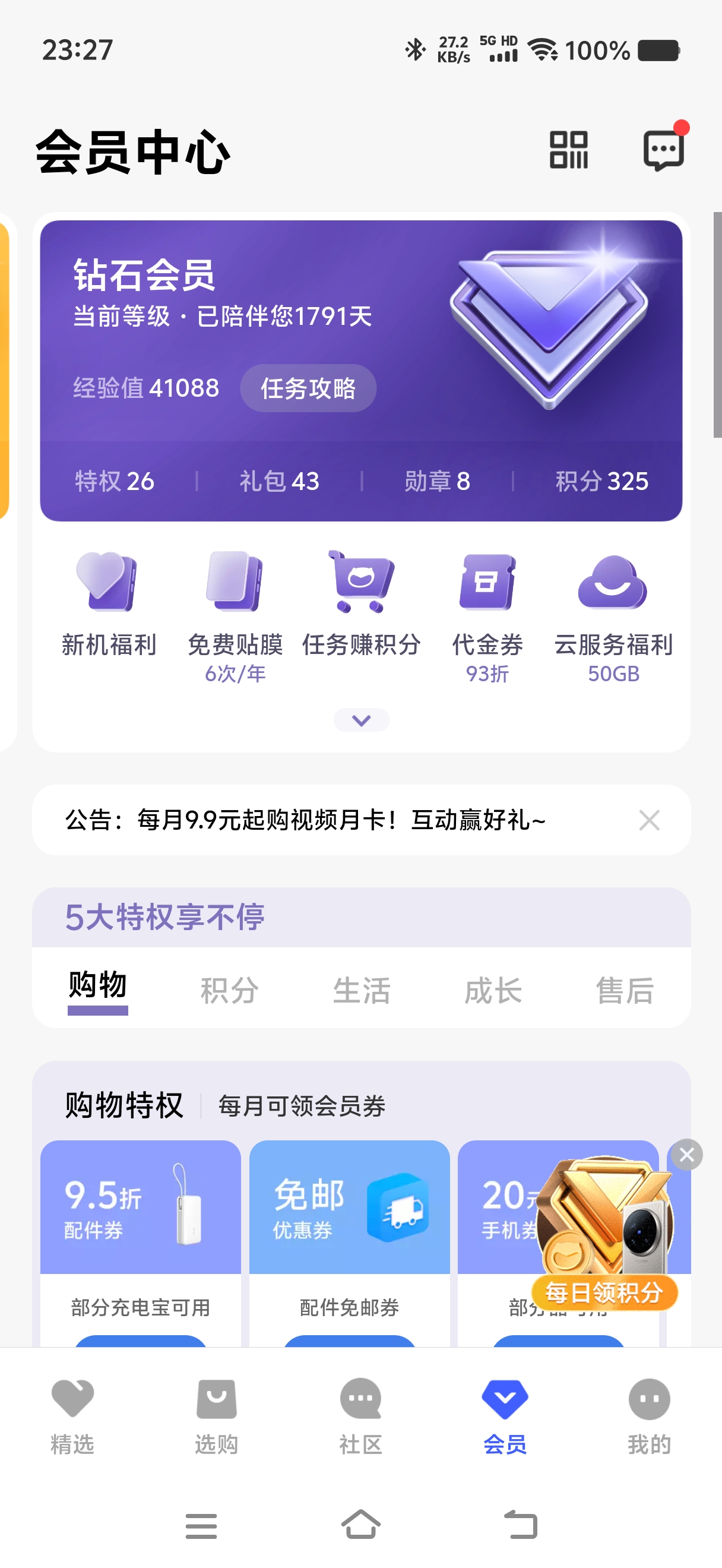
Task: Switch to the 积分 privilege tab
Action: pos(229,990)
